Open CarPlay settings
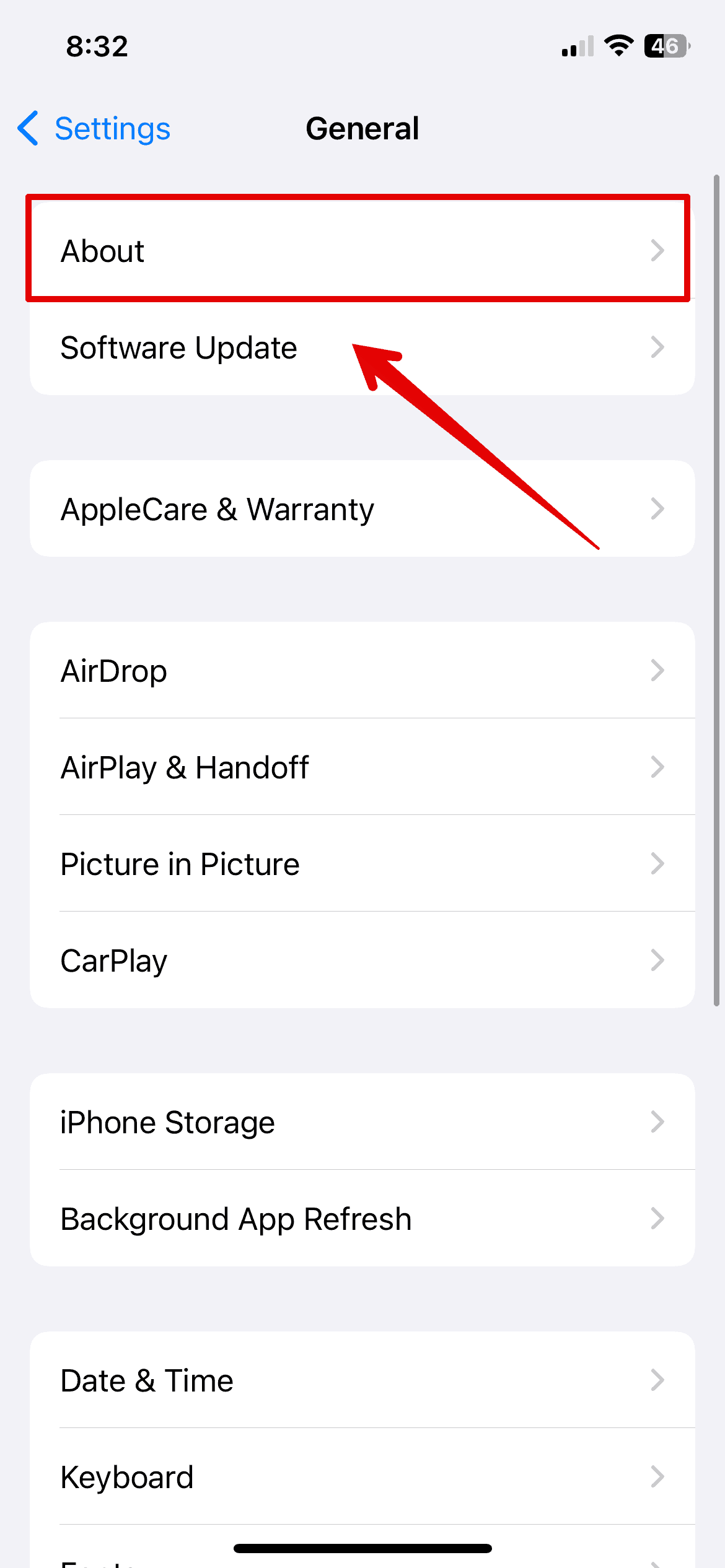Image resolution: width=725 pixels, height=1568 pixels. (x=362, y=960)
